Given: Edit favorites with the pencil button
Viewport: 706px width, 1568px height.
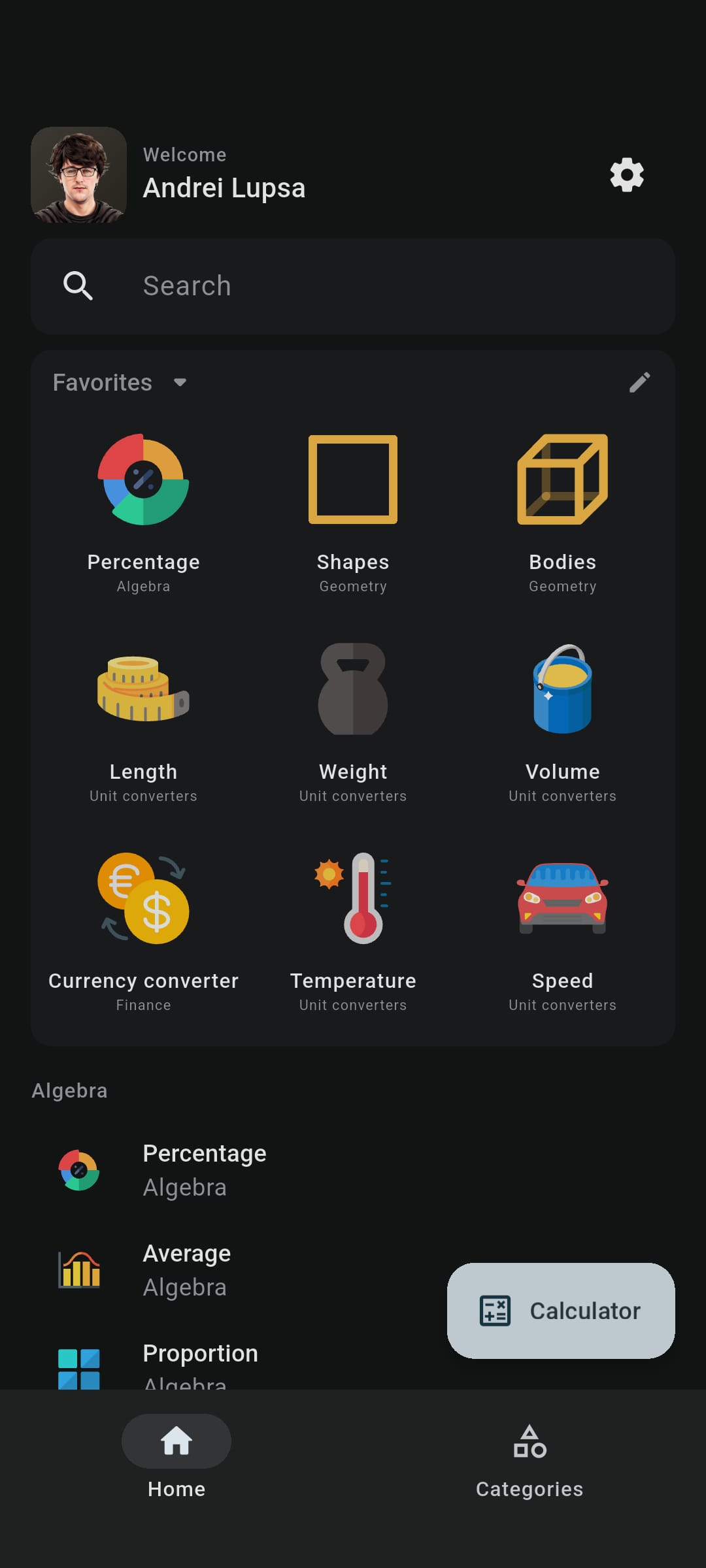Looking at the screenshot, I should pyautogui.click(x=640, y=382).
